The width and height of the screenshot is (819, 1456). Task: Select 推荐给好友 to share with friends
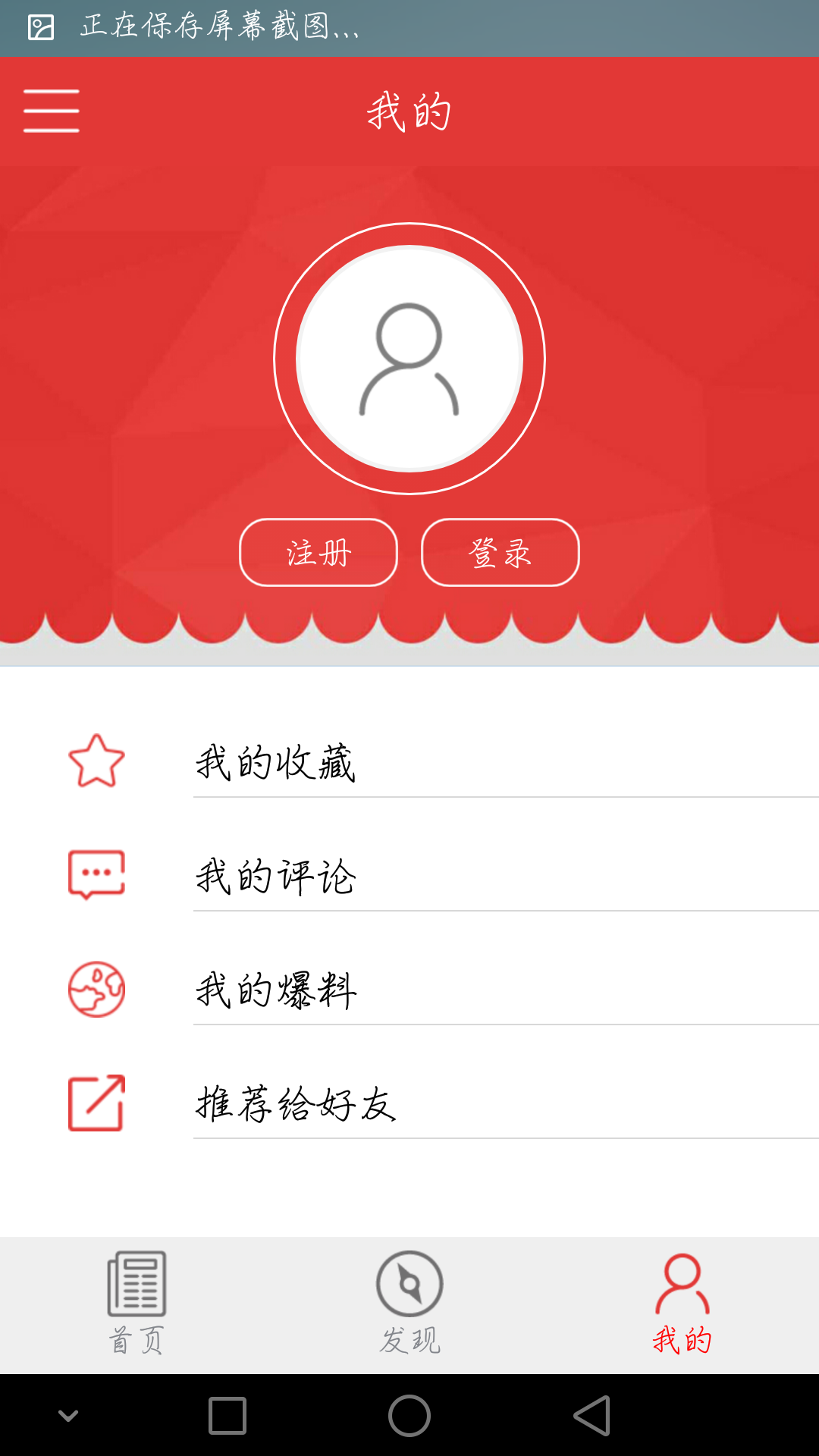pos(409,1103)
